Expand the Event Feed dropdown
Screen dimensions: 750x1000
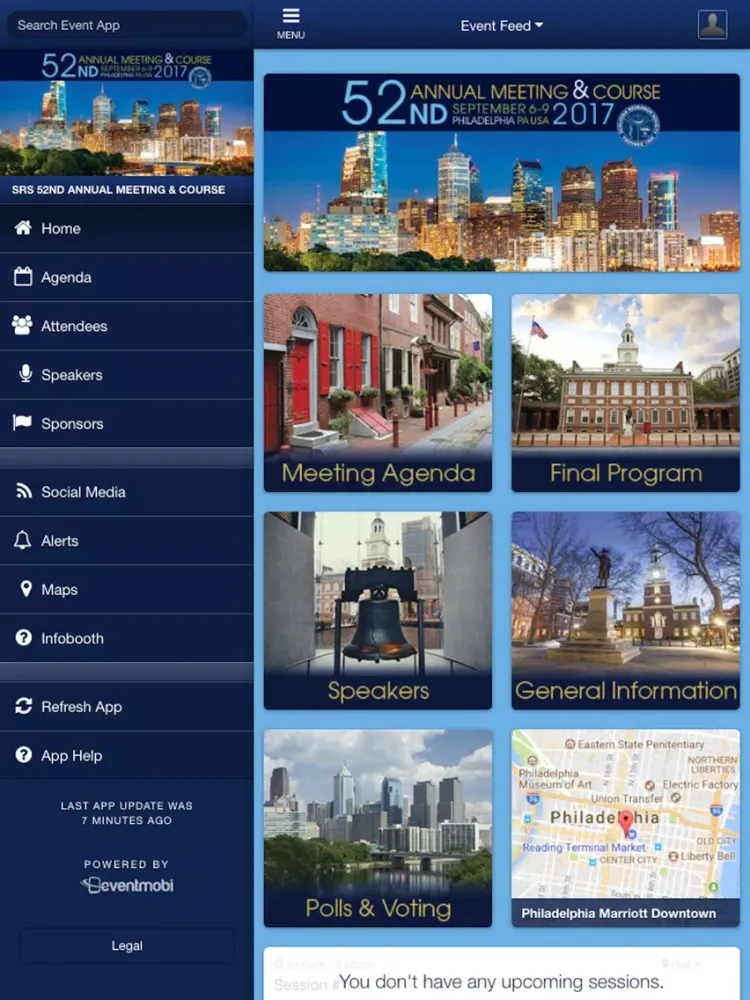[x=501, y=26]
